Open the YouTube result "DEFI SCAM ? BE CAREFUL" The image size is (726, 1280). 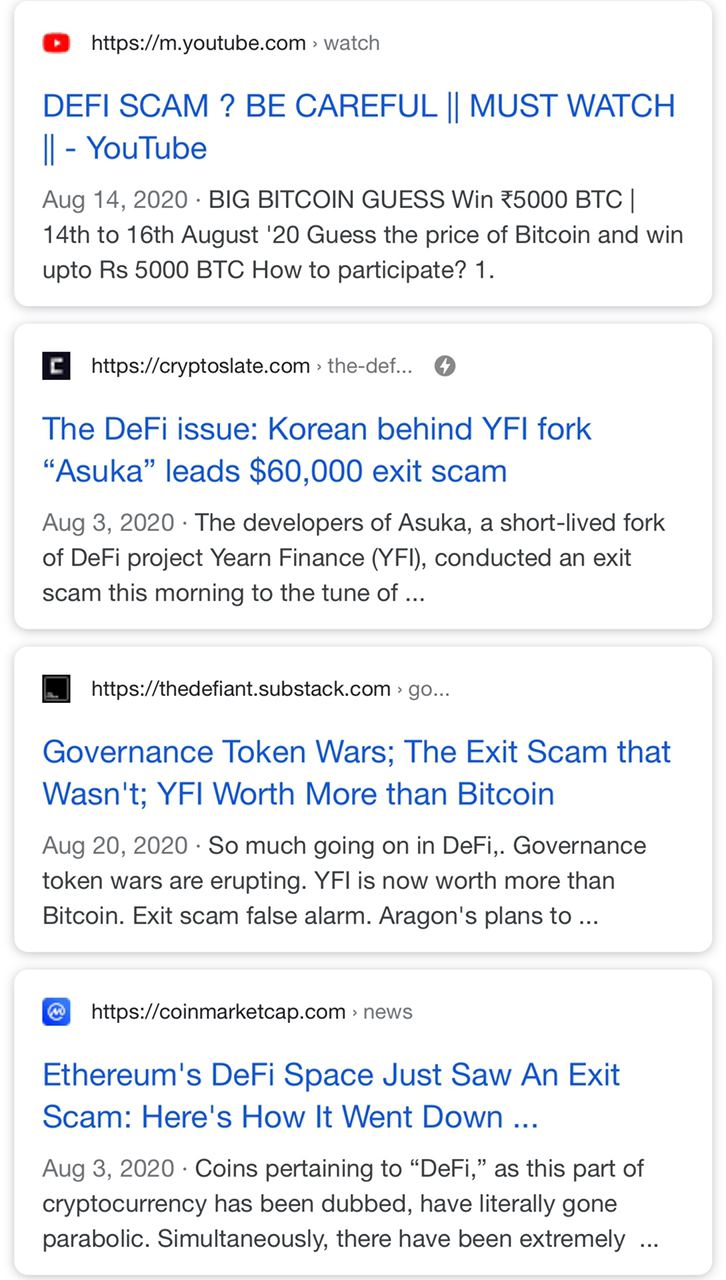click(359, 127)
